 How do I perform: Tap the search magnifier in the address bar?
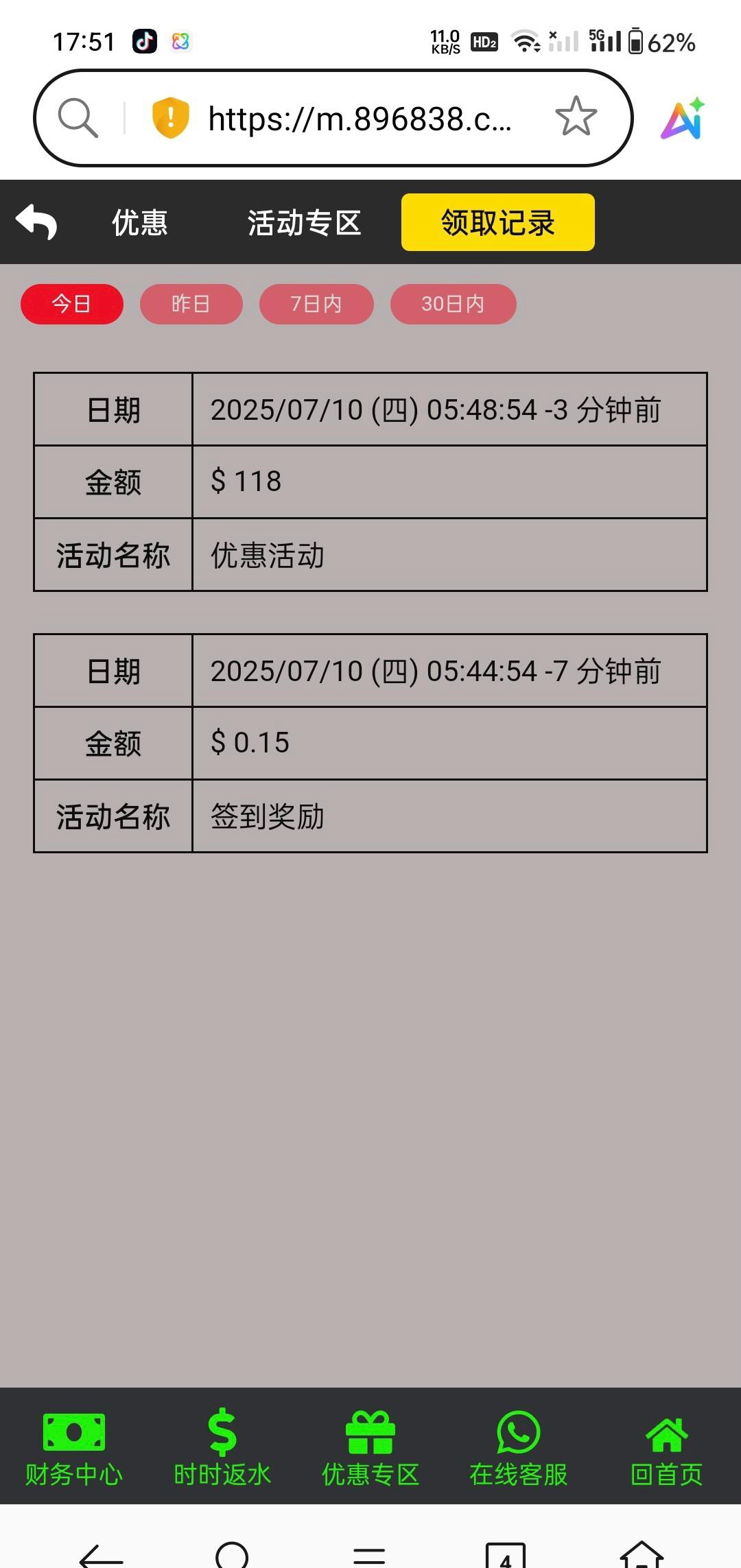tap(78, 118)
